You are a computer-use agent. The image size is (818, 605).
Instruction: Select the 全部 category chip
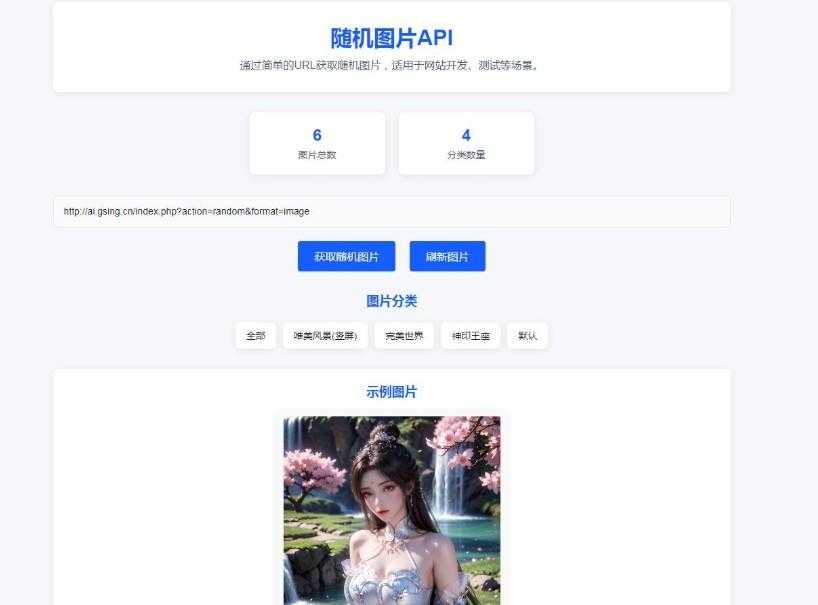pyautogui.click(x=256, y=336)
